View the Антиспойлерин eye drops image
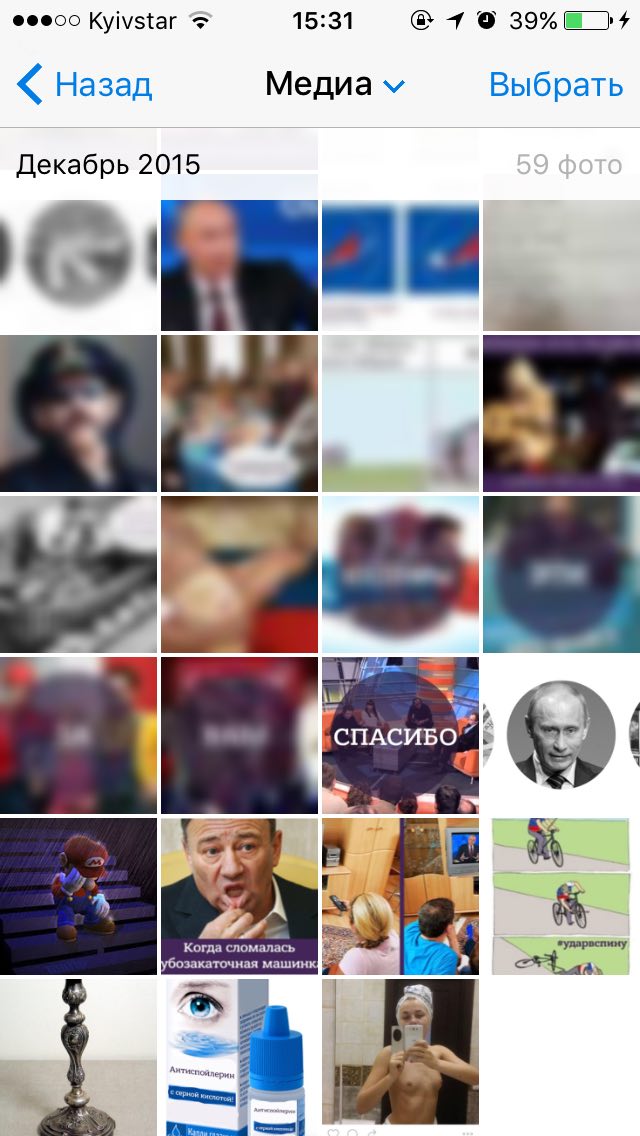The height and width of the screenshot is (1136, 640). [239, 1056]
